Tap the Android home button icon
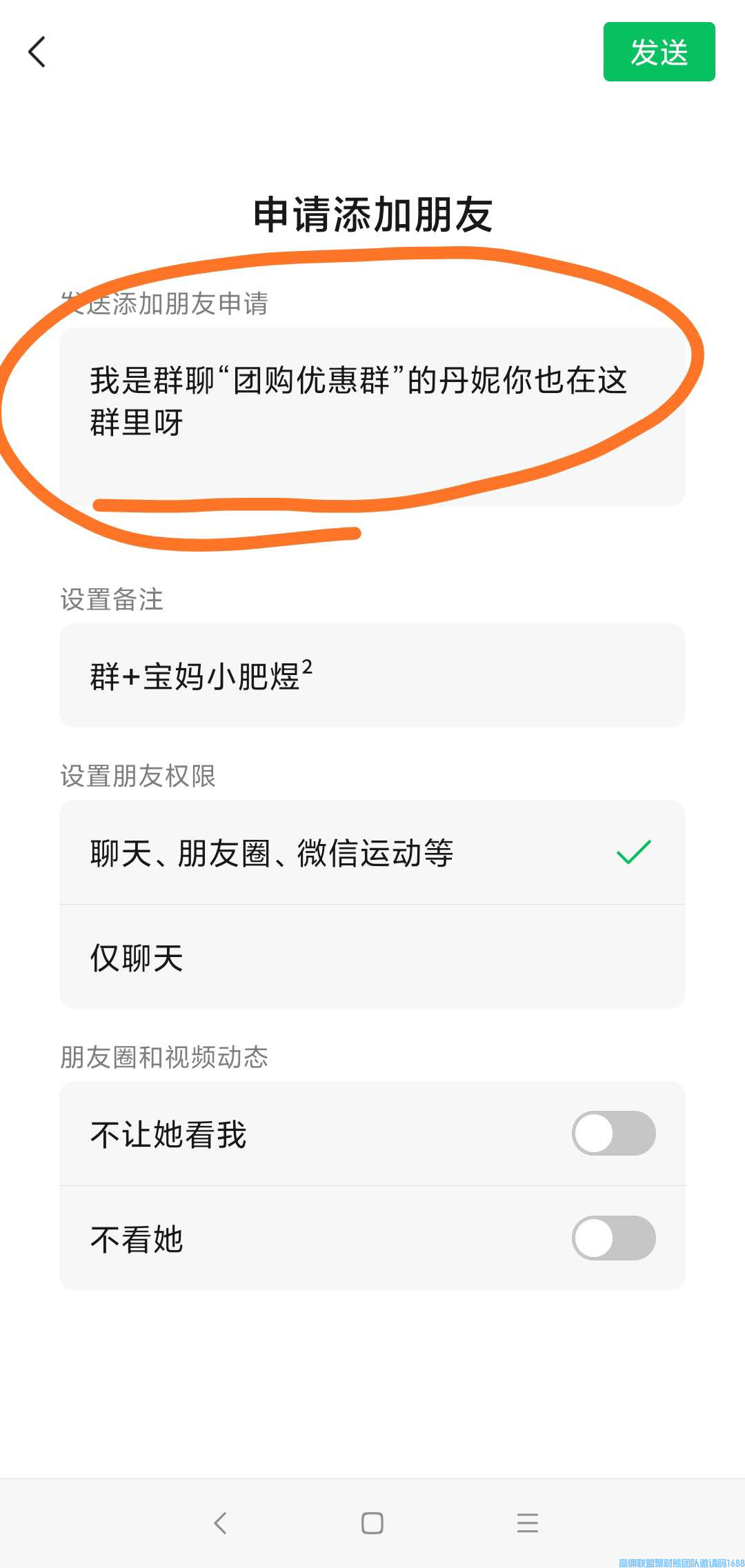The height and width of the screenshot is (1568, 745). click(372, 1524)
